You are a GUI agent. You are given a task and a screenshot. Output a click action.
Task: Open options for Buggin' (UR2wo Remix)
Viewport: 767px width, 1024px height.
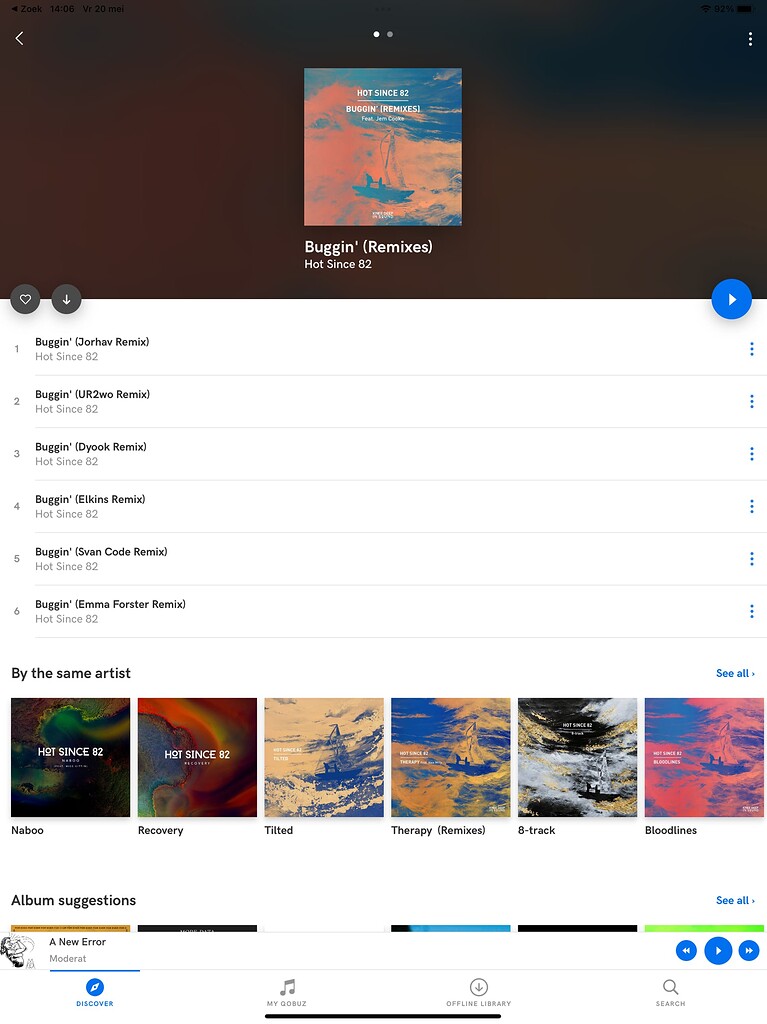point(751,402)
